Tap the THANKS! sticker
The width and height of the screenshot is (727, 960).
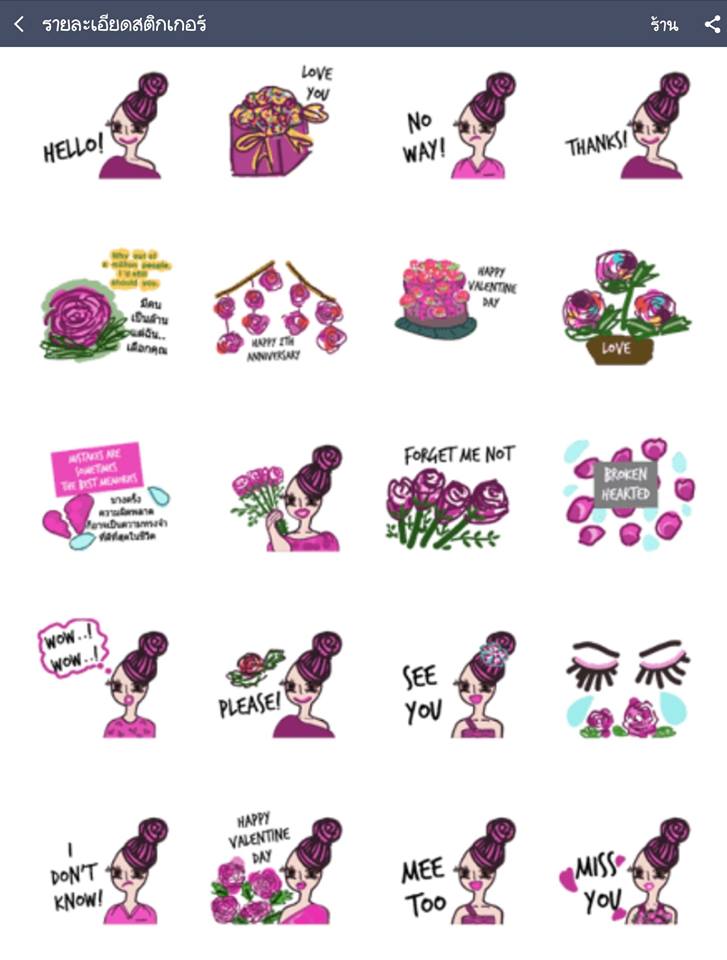point(625,127)
